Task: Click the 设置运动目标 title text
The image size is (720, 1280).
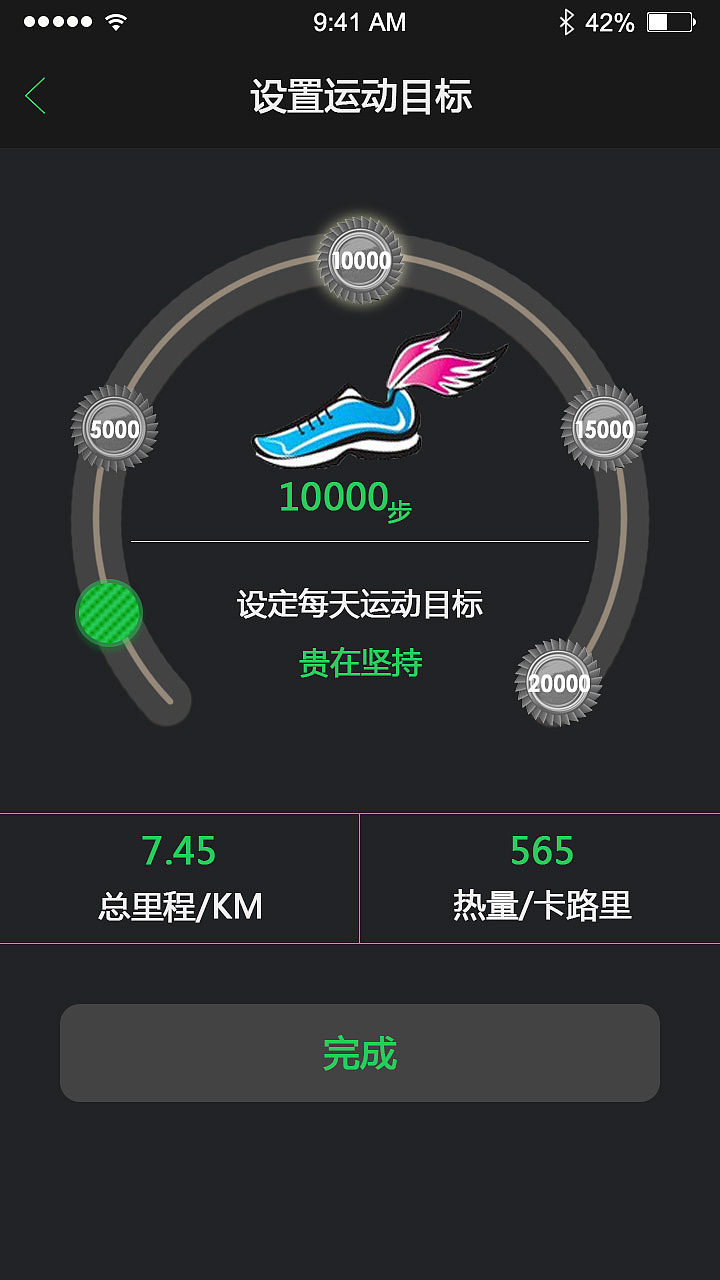Action: 360,96
